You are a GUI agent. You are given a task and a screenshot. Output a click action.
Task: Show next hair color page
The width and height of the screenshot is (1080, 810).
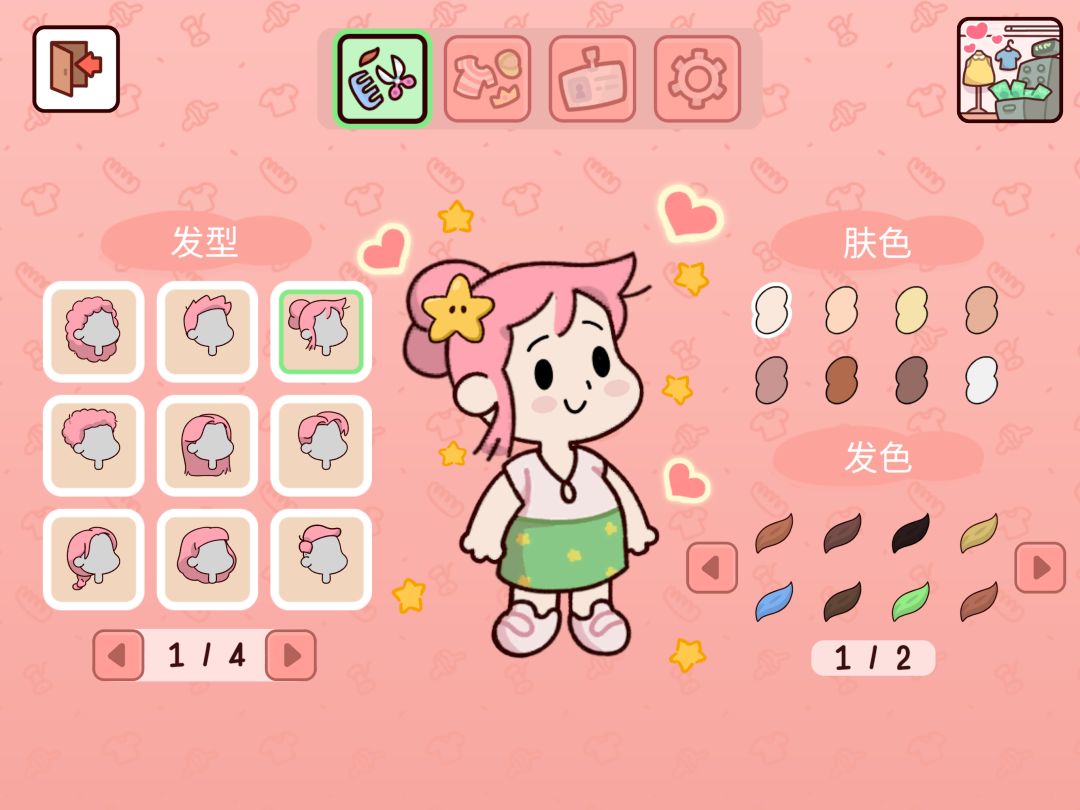tap(1040, 568)
